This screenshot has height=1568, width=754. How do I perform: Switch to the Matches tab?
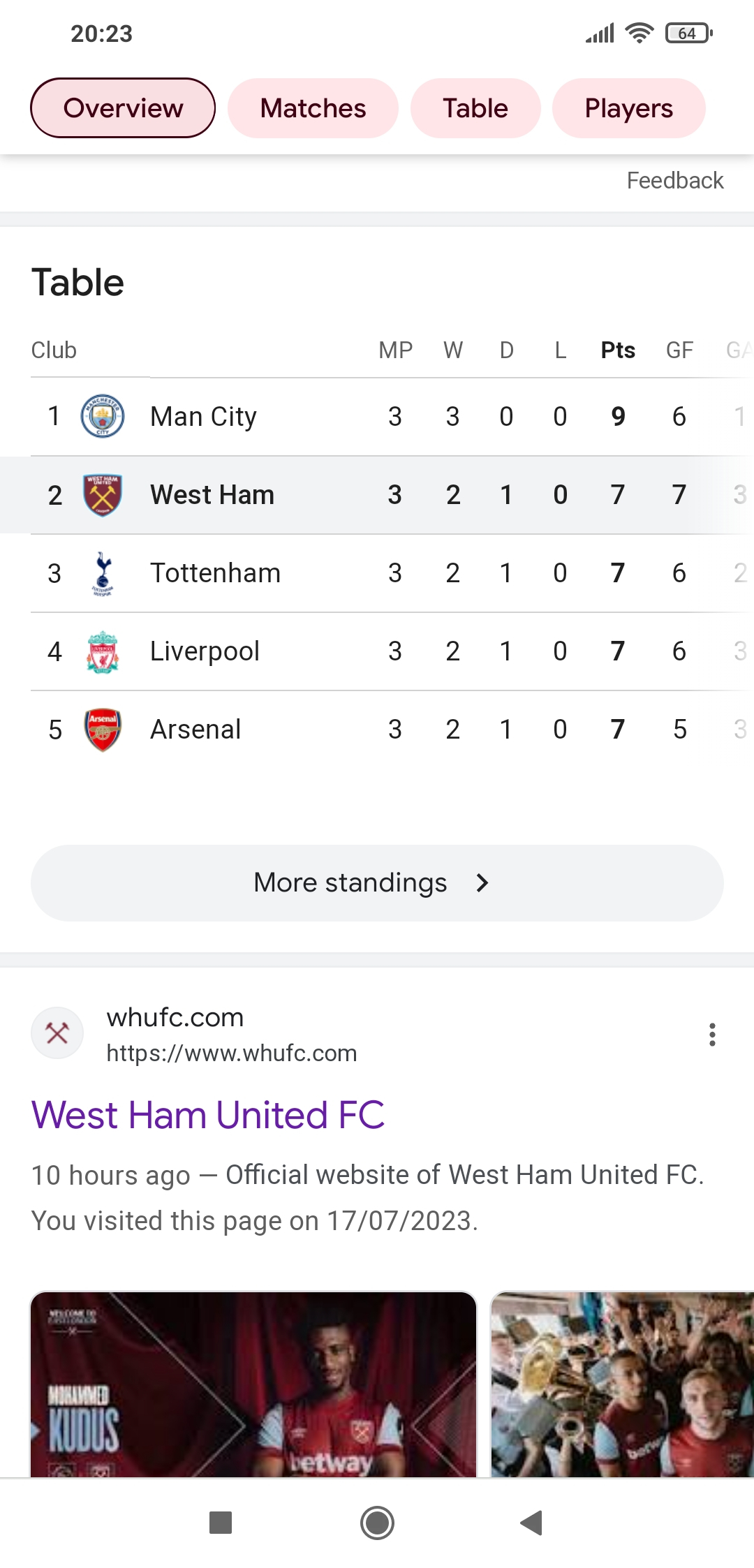coord(313,108)
